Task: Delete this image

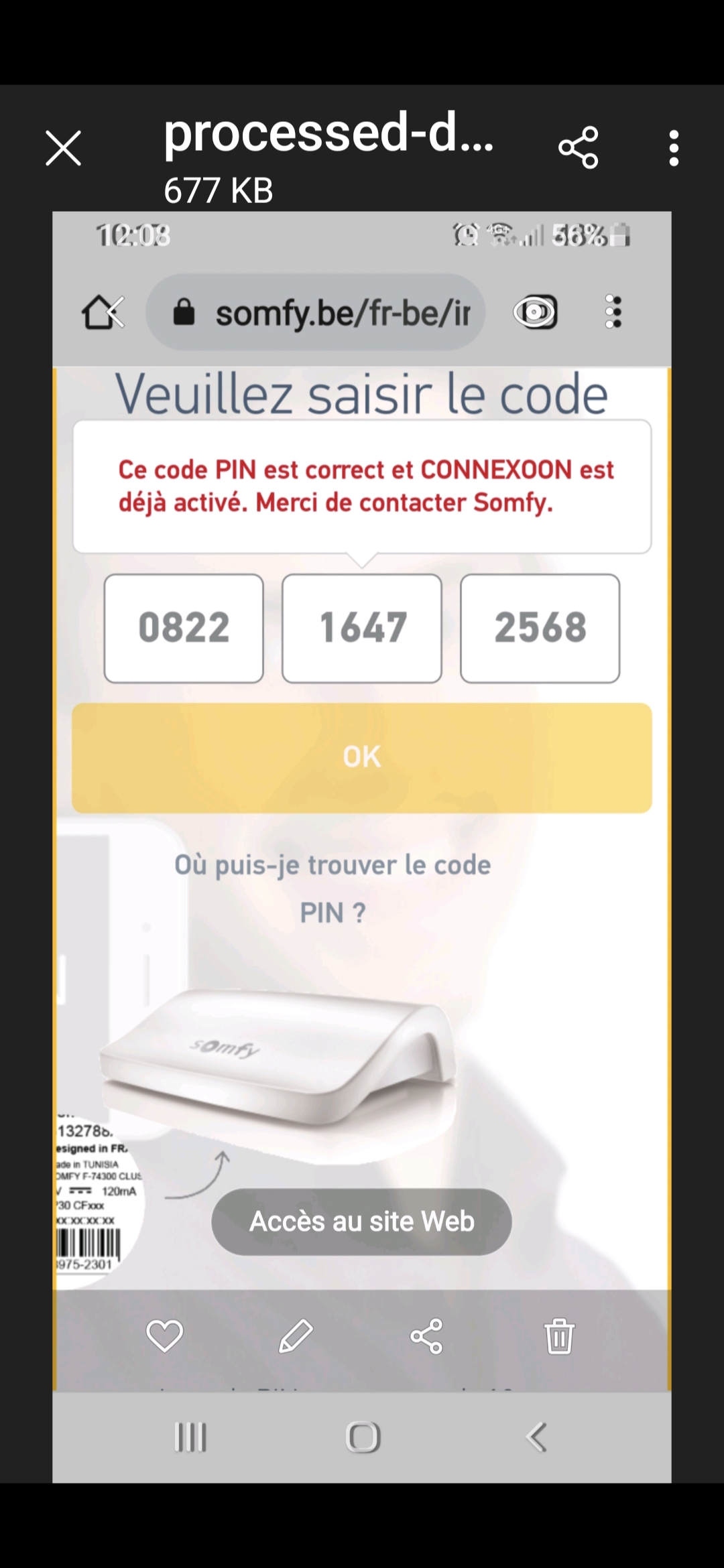Action: coord(558,1336)
